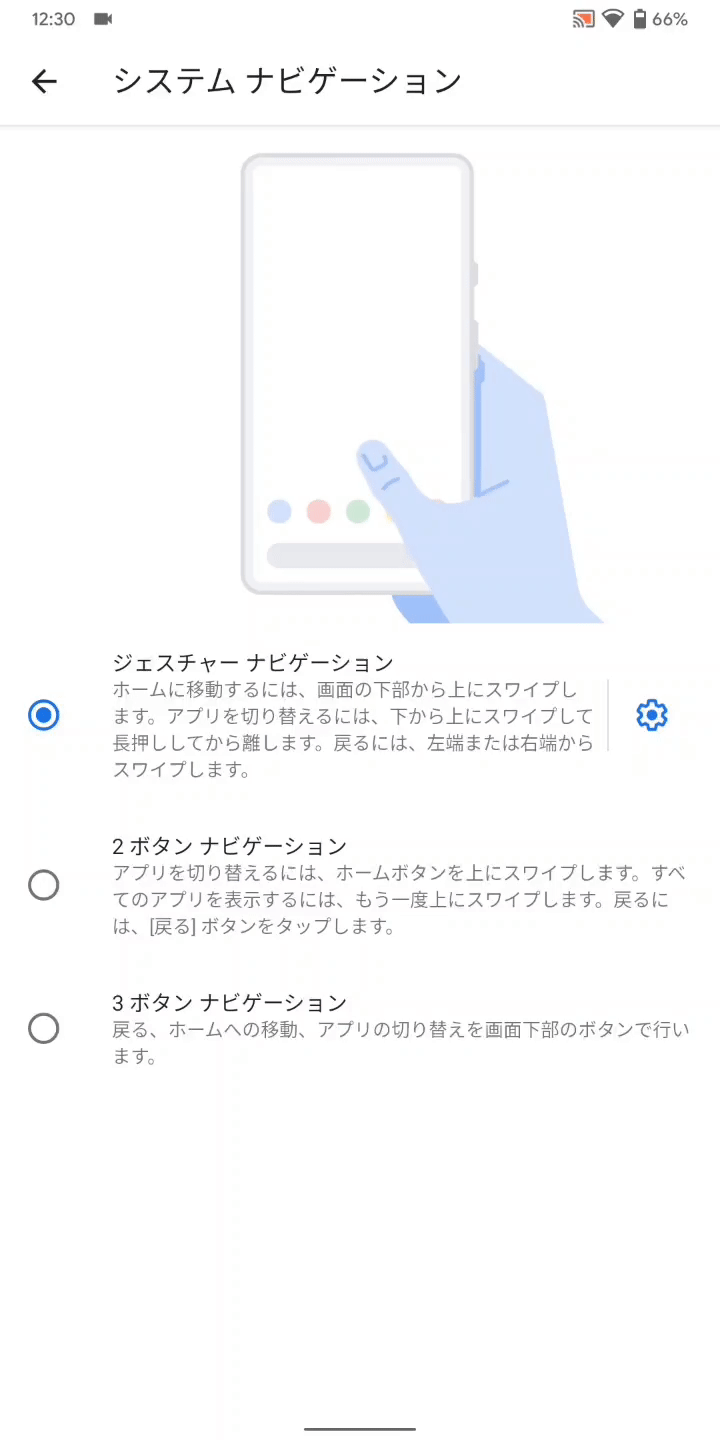Viewport: 720px width, 1440px height.
Task: Go back from システム ナビゲーション
Action: pyautogui.click(x=44, y=81)
